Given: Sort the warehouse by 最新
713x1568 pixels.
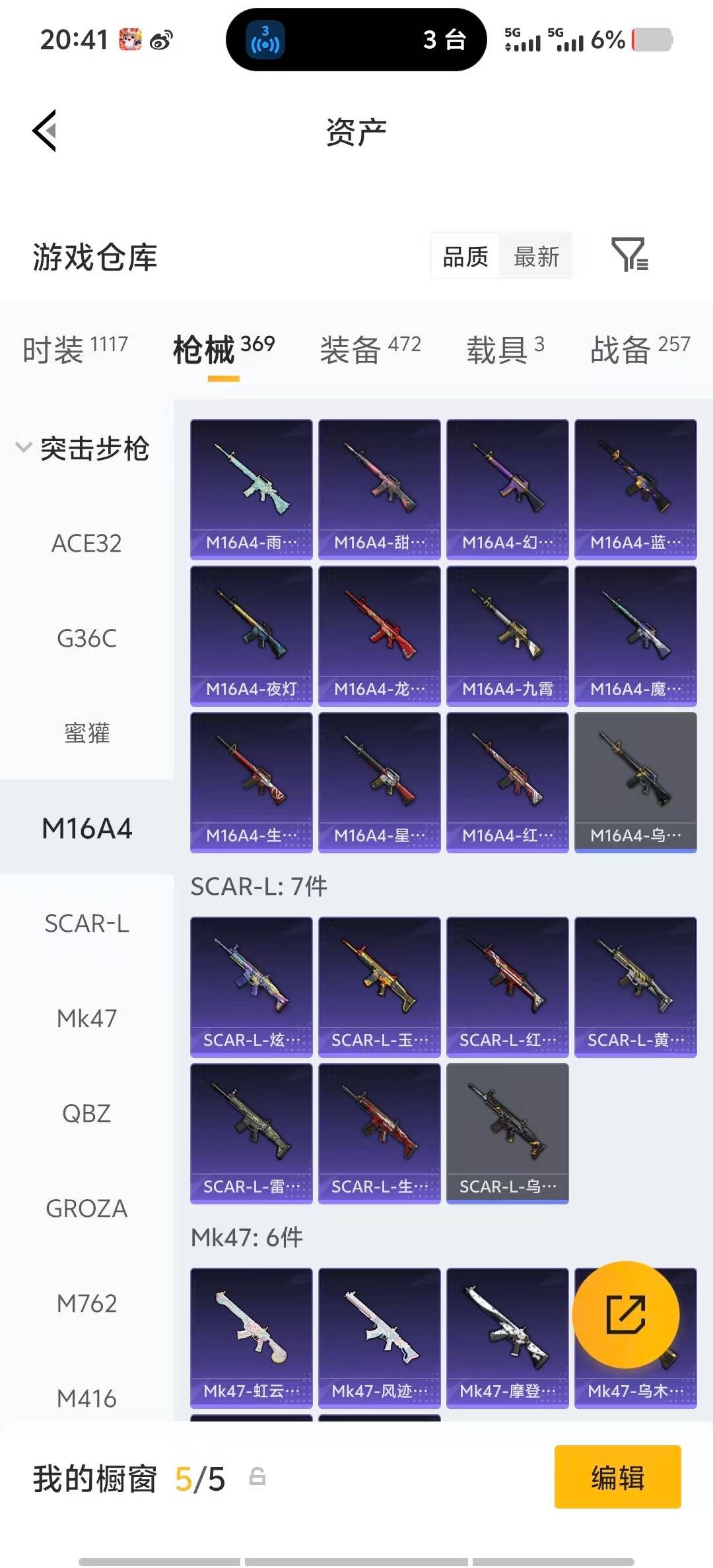Looking at the screenshot, I should pos(536,256).
